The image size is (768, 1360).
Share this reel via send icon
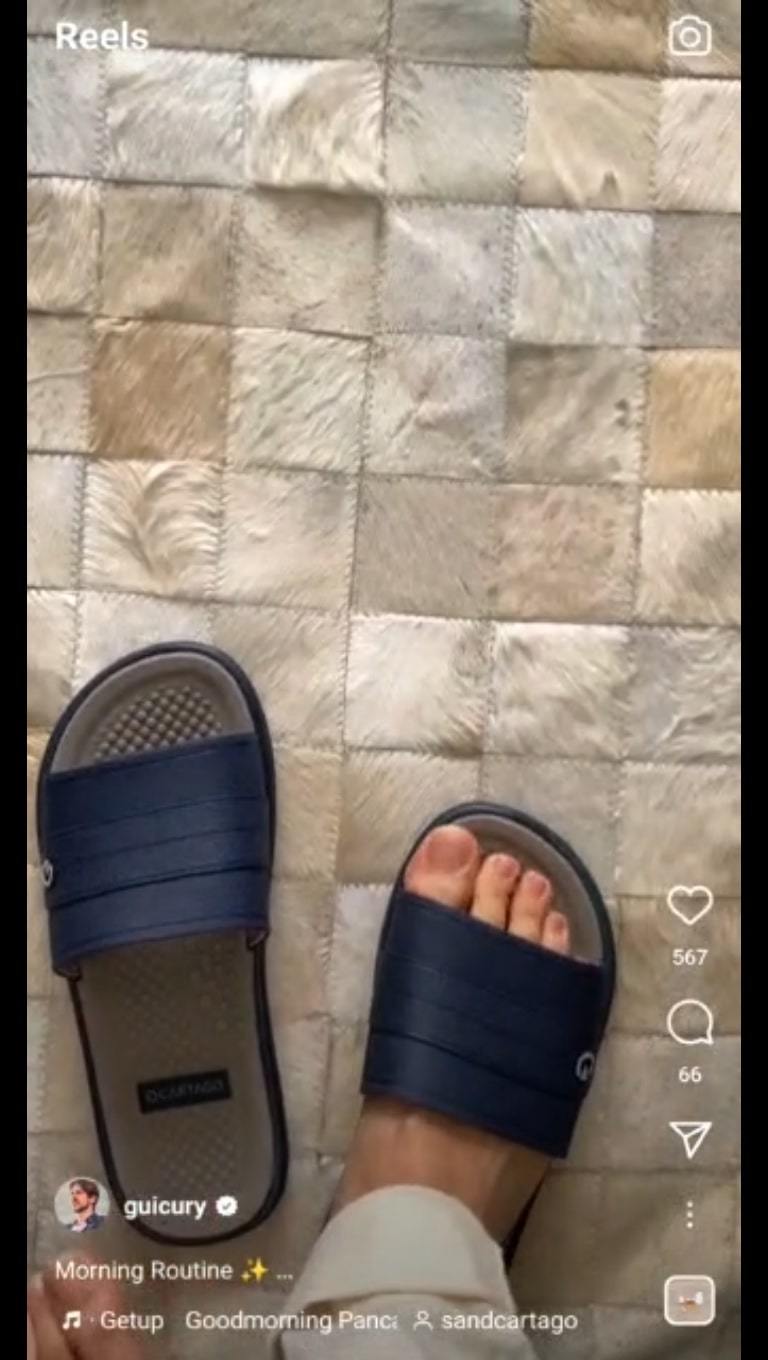click(x=689, y=1139)
